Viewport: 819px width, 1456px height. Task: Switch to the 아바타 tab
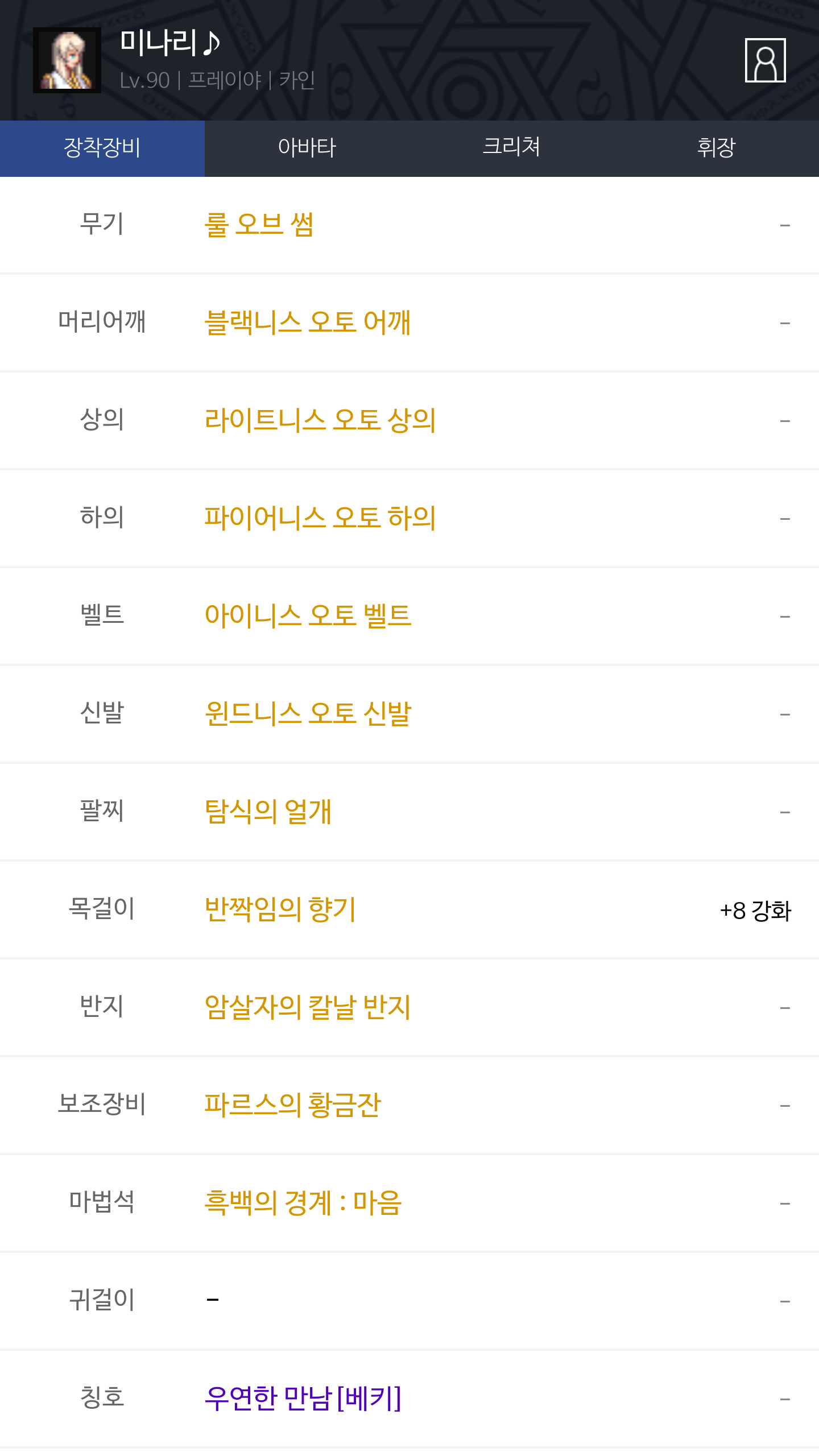307,148
